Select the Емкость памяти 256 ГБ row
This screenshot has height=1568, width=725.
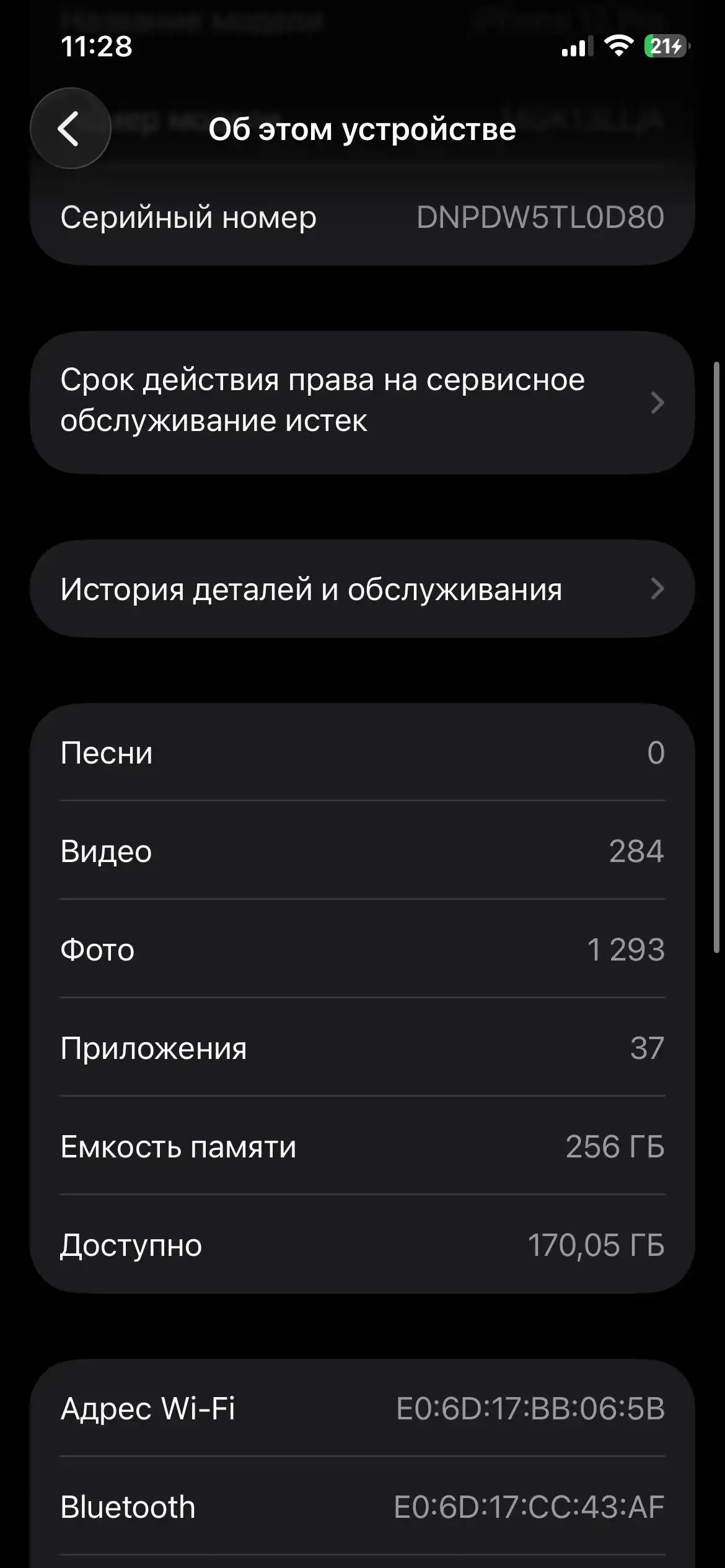[362, 1147]
